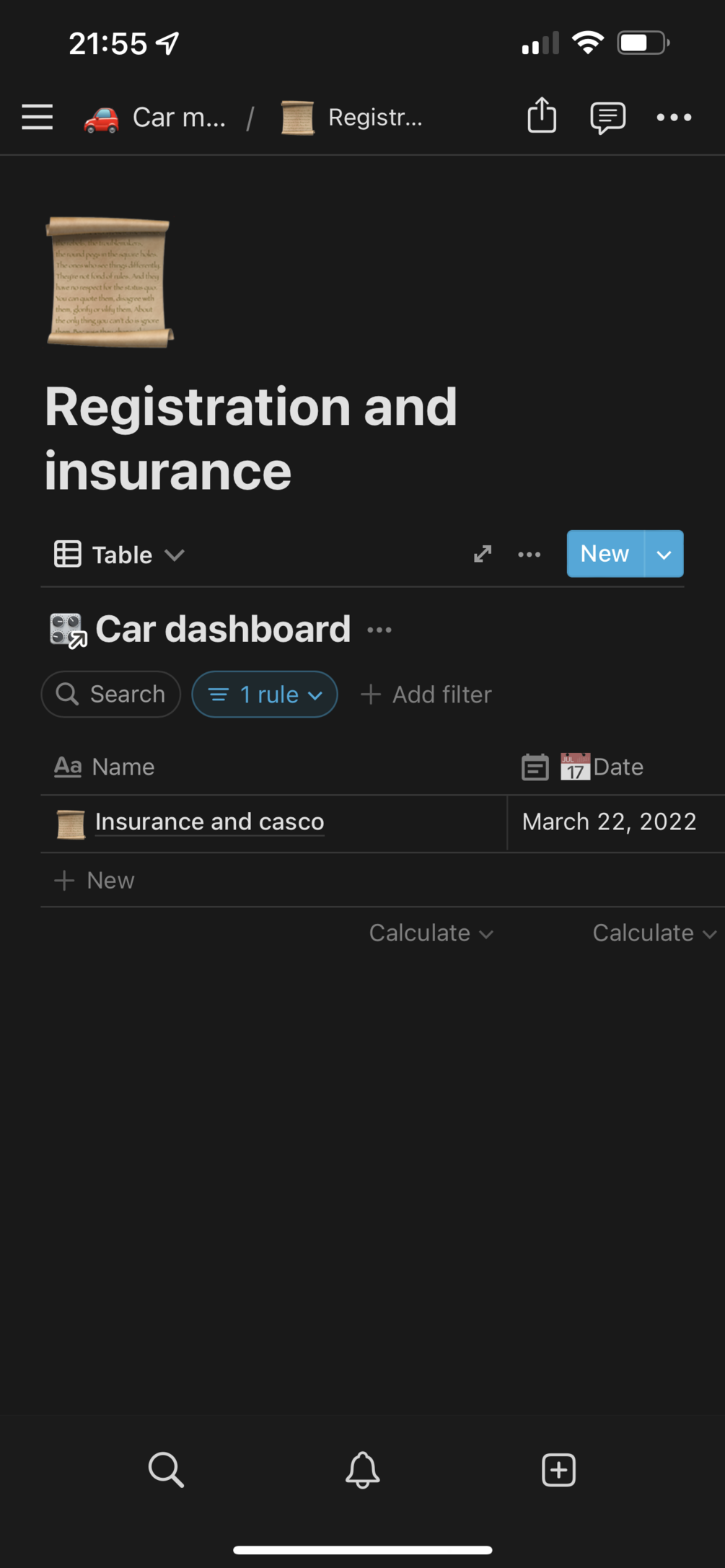Open the top-right page overflow menu
Viewport: 725px width, 1568px height.
tap(674, 117)
